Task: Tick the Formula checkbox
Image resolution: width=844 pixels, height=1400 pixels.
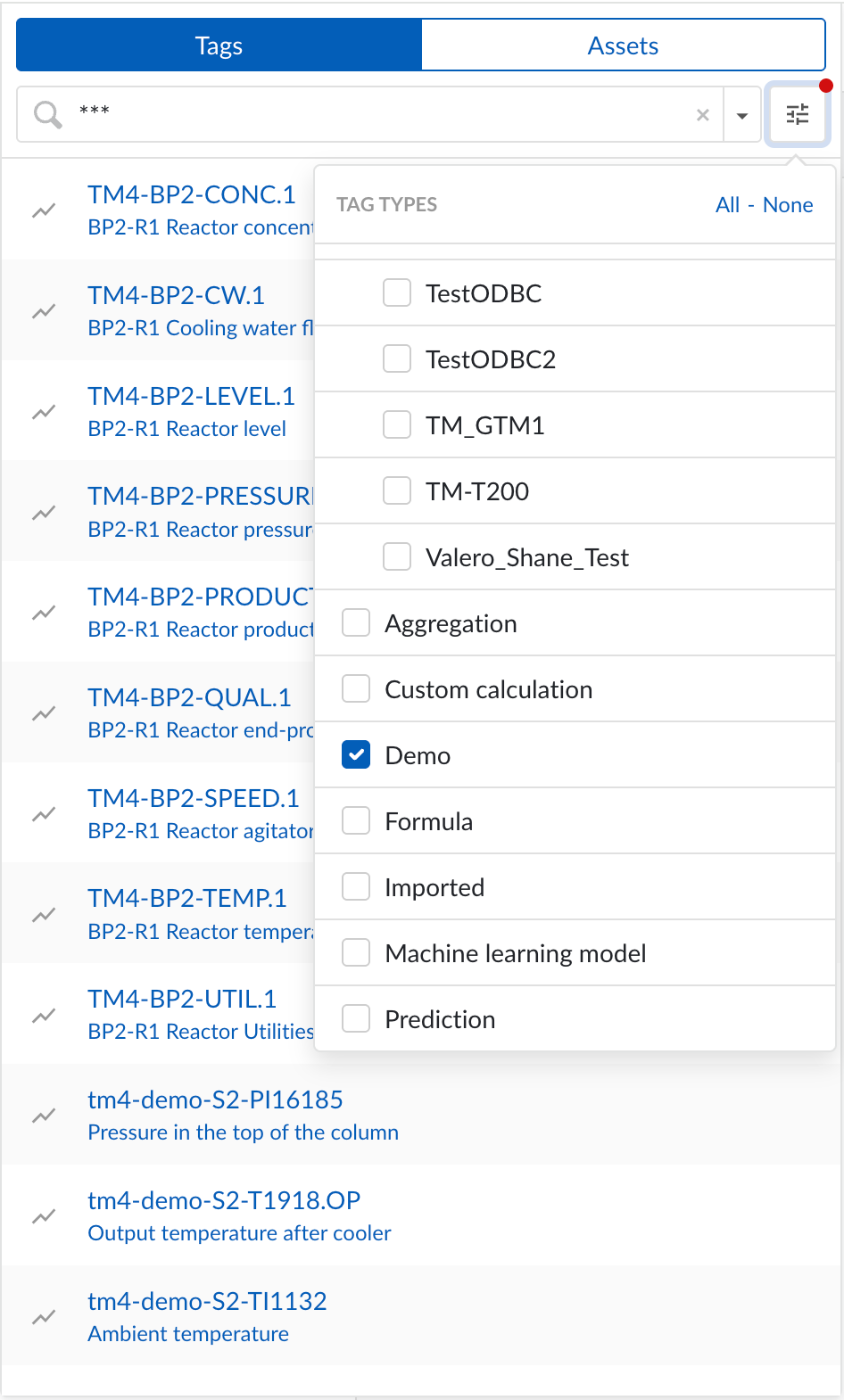Action: click(x=356, y=820)
